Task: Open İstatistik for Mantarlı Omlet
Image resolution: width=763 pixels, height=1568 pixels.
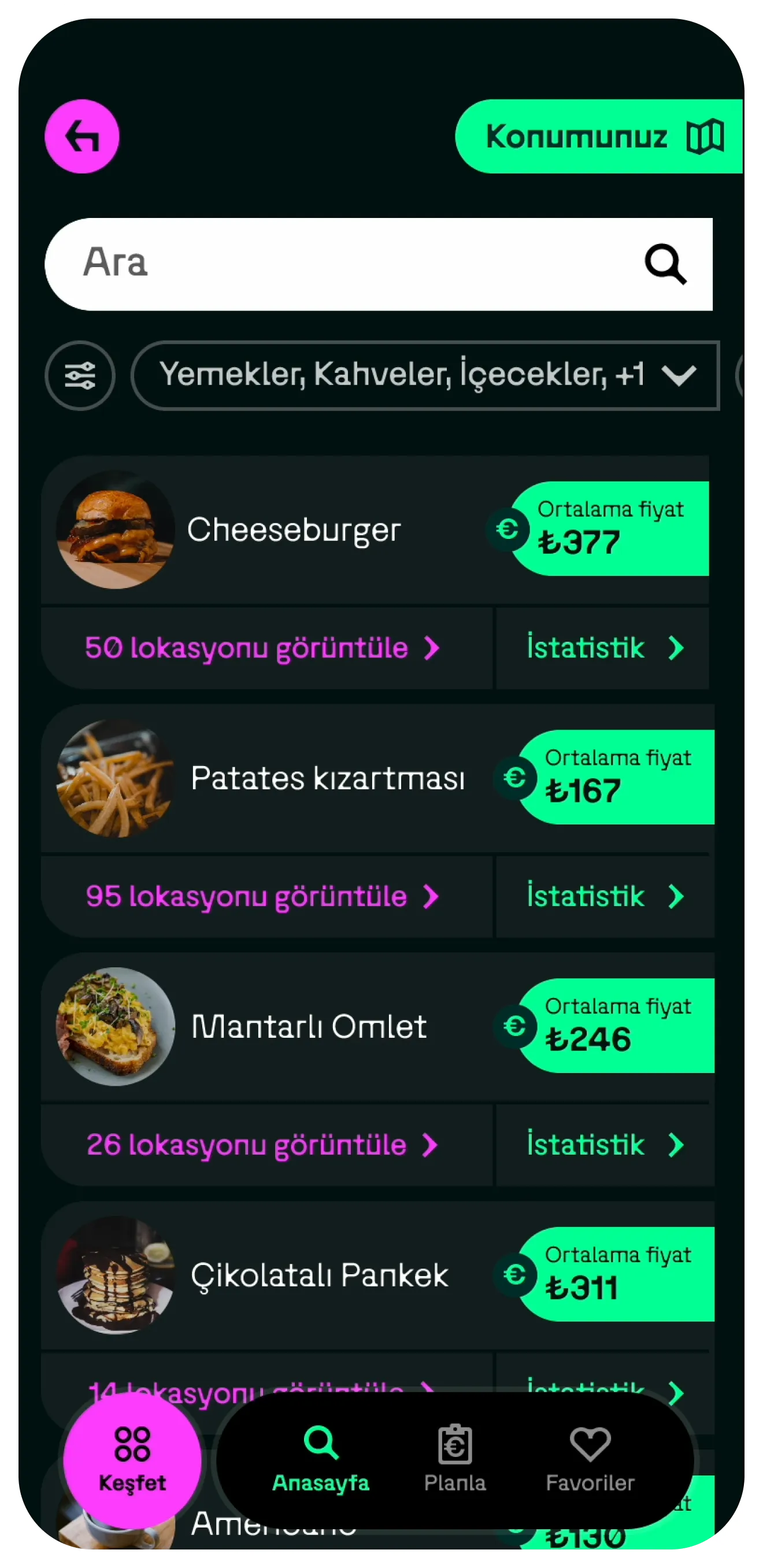Action: 603,1145
